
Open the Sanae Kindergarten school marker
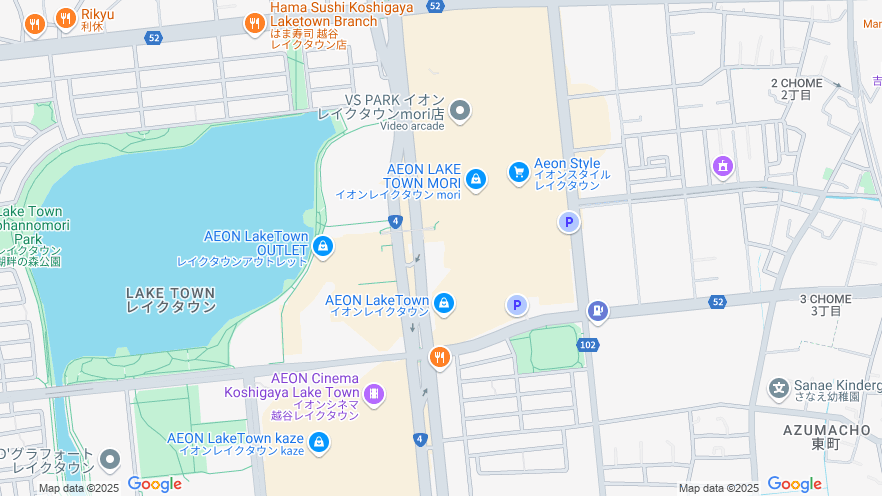(778, 387)
